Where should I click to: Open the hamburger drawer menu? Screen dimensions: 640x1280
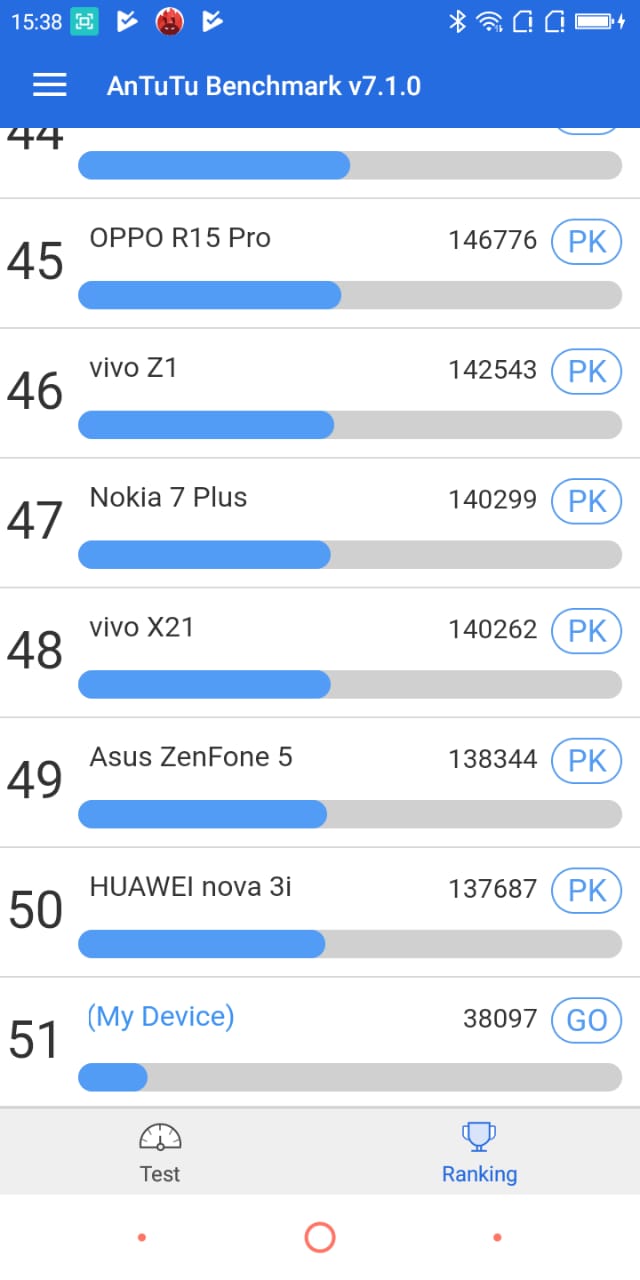coord(49,86)
